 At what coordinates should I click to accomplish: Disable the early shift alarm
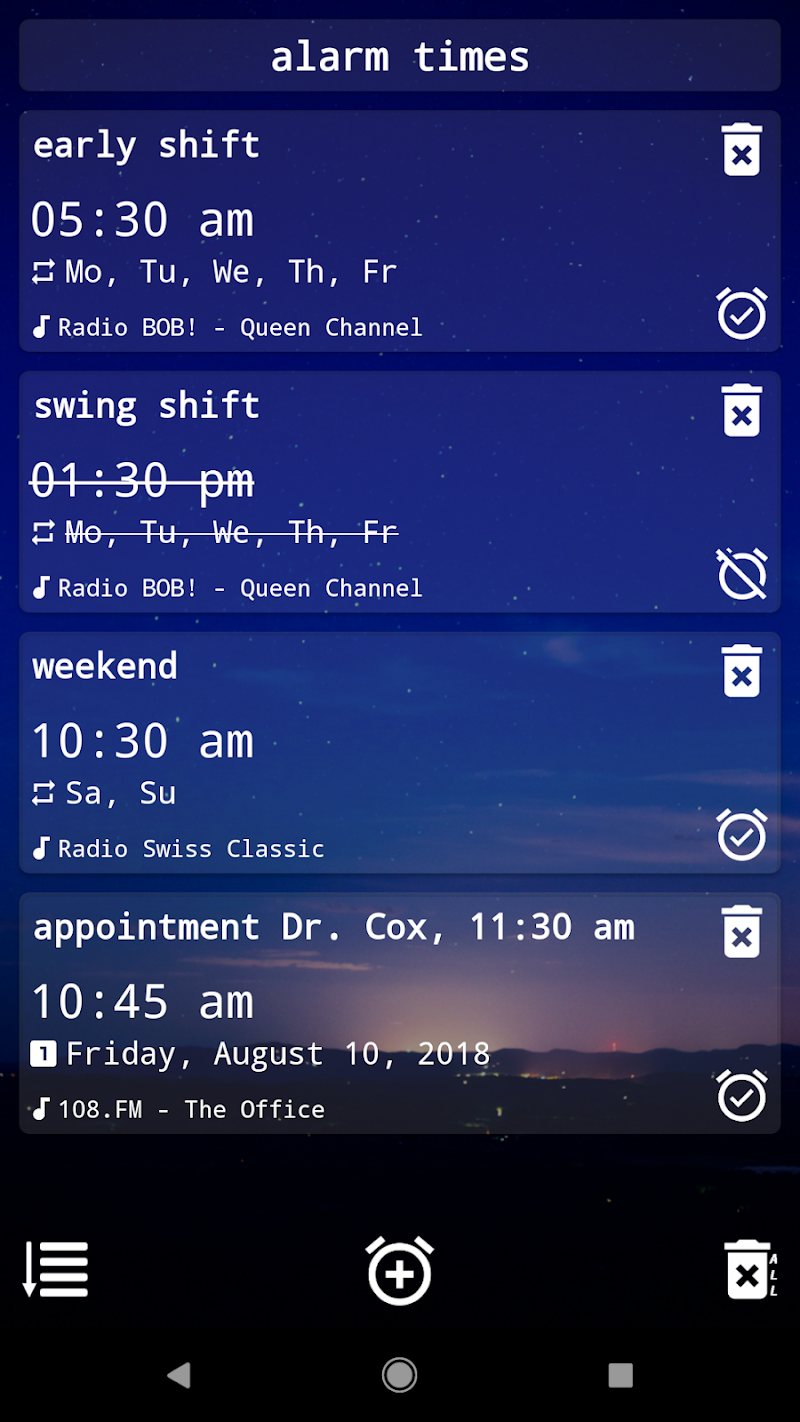coord(741,313)
